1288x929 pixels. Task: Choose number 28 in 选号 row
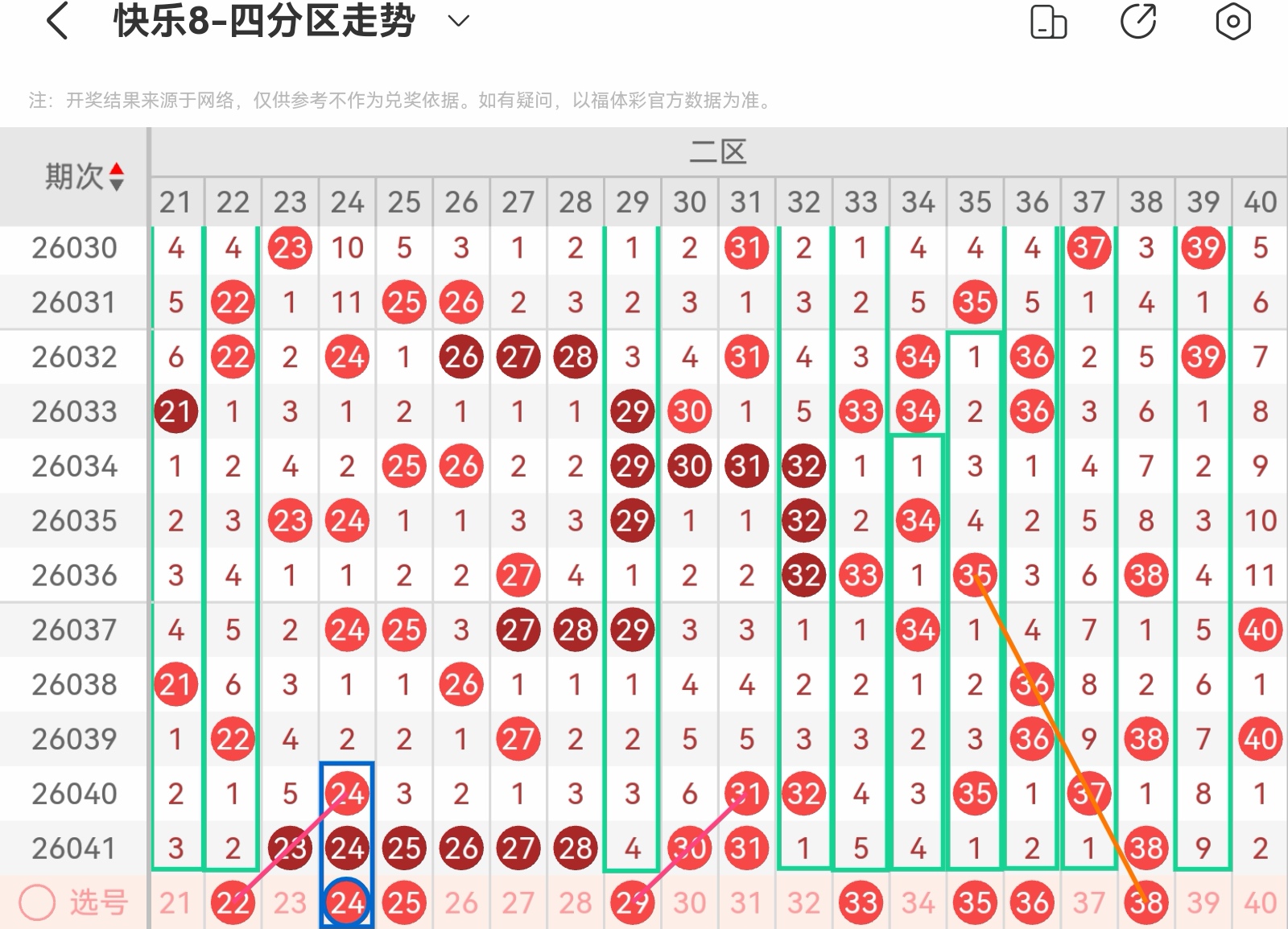[576, 902]
